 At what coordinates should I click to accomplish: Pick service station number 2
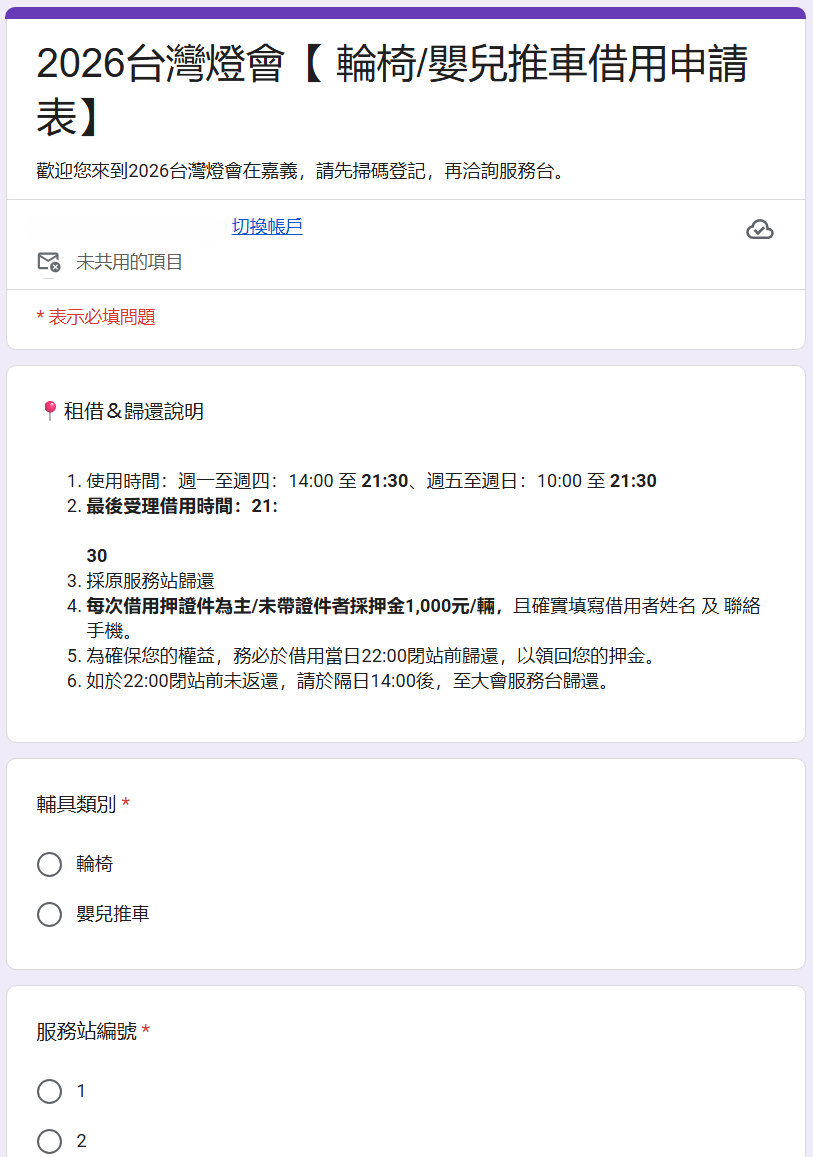(50, 1141)
